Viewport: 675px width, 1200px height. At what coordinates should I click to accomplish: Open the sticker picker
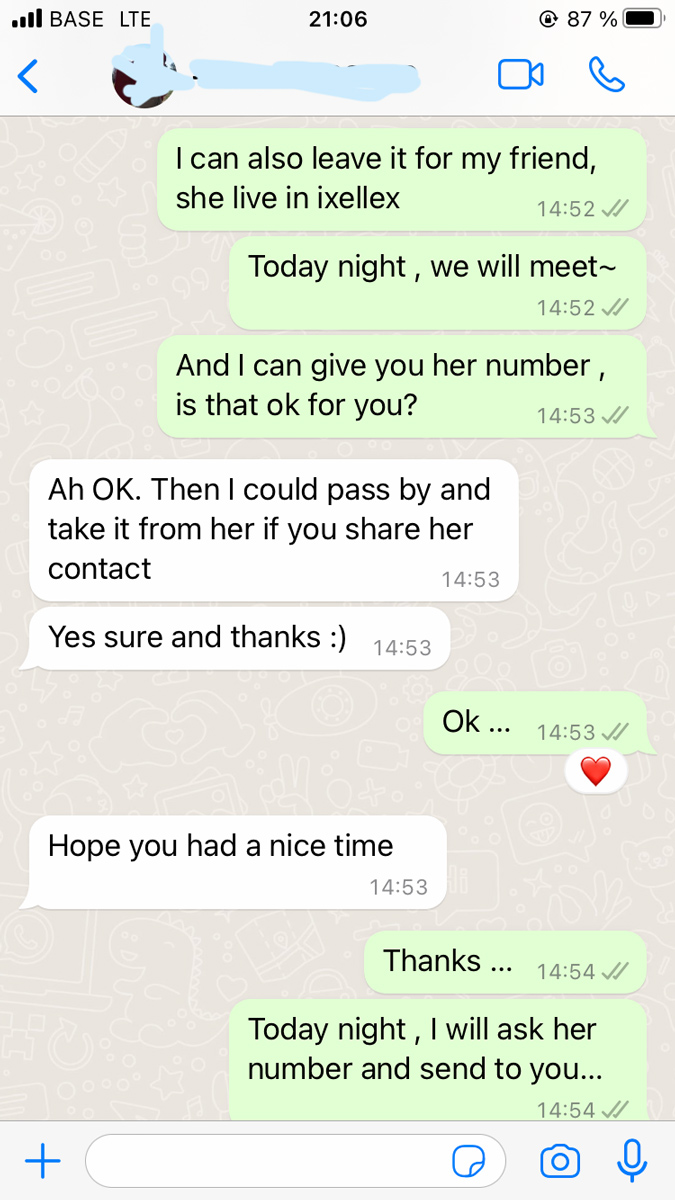click(x=468, y=1161)
